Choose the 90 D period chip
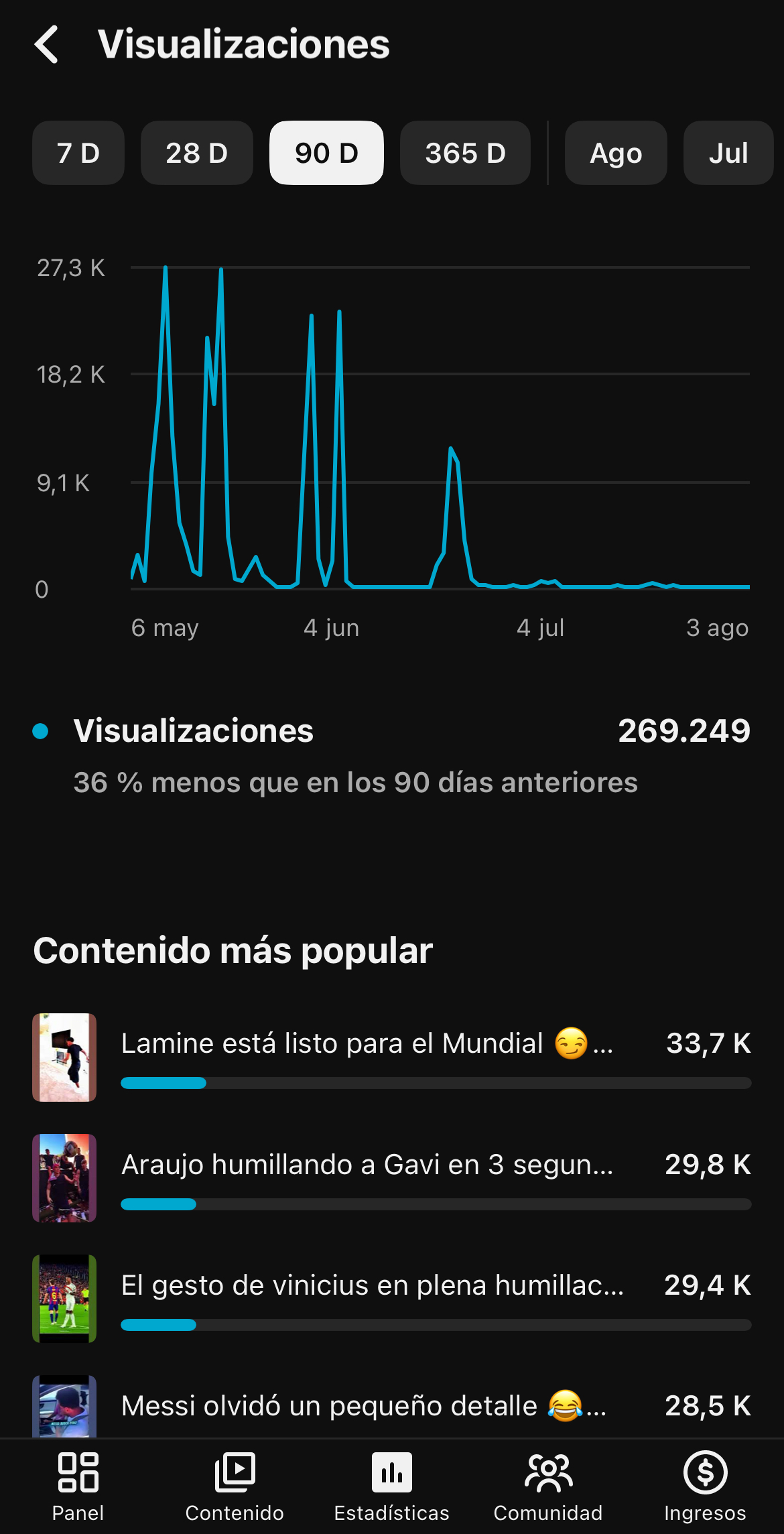This screenshot has height=1534, width=784. (x=326, y=153)
